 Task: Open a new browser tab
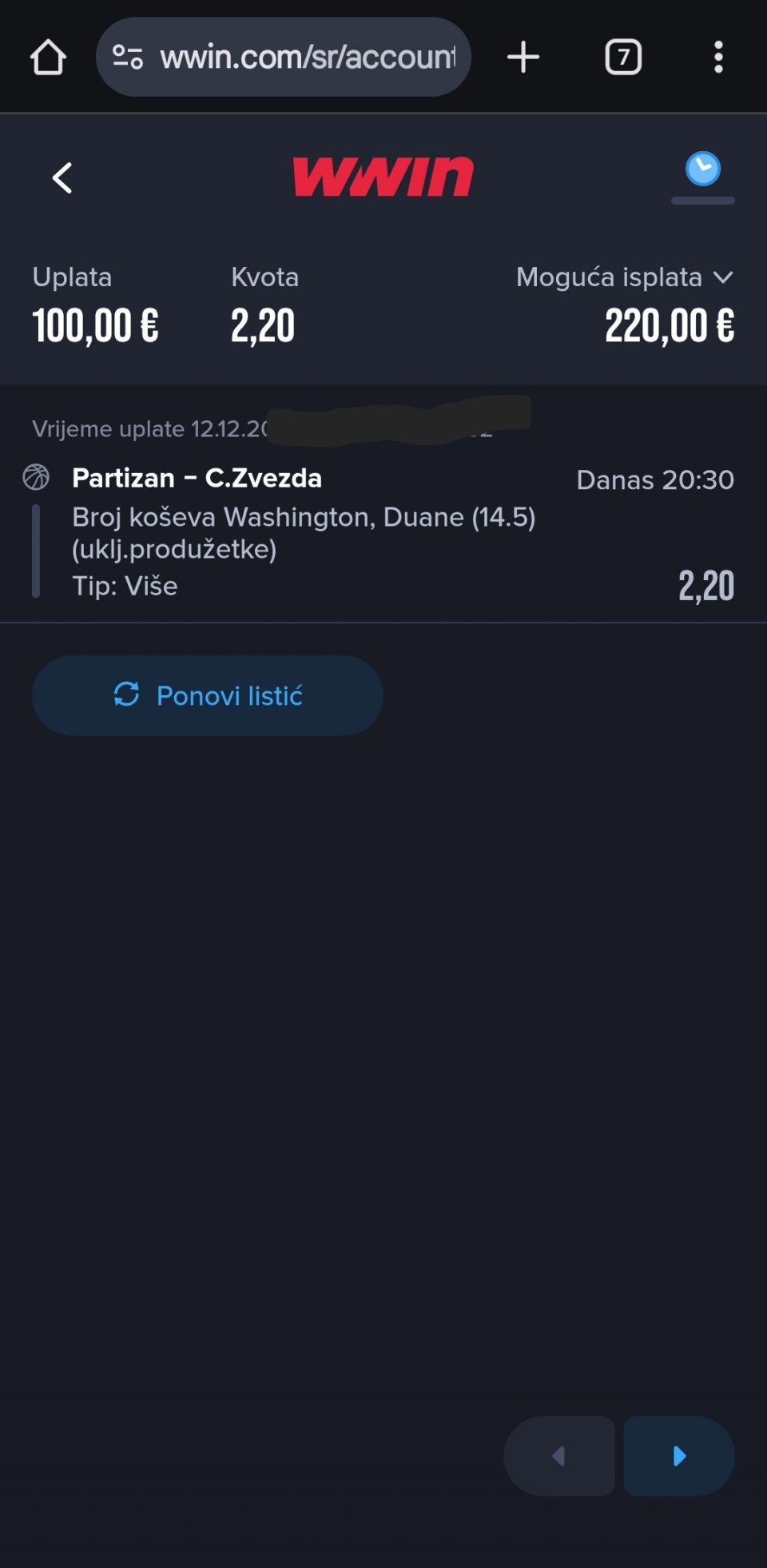pyautogui.click(x=523, y=58)
